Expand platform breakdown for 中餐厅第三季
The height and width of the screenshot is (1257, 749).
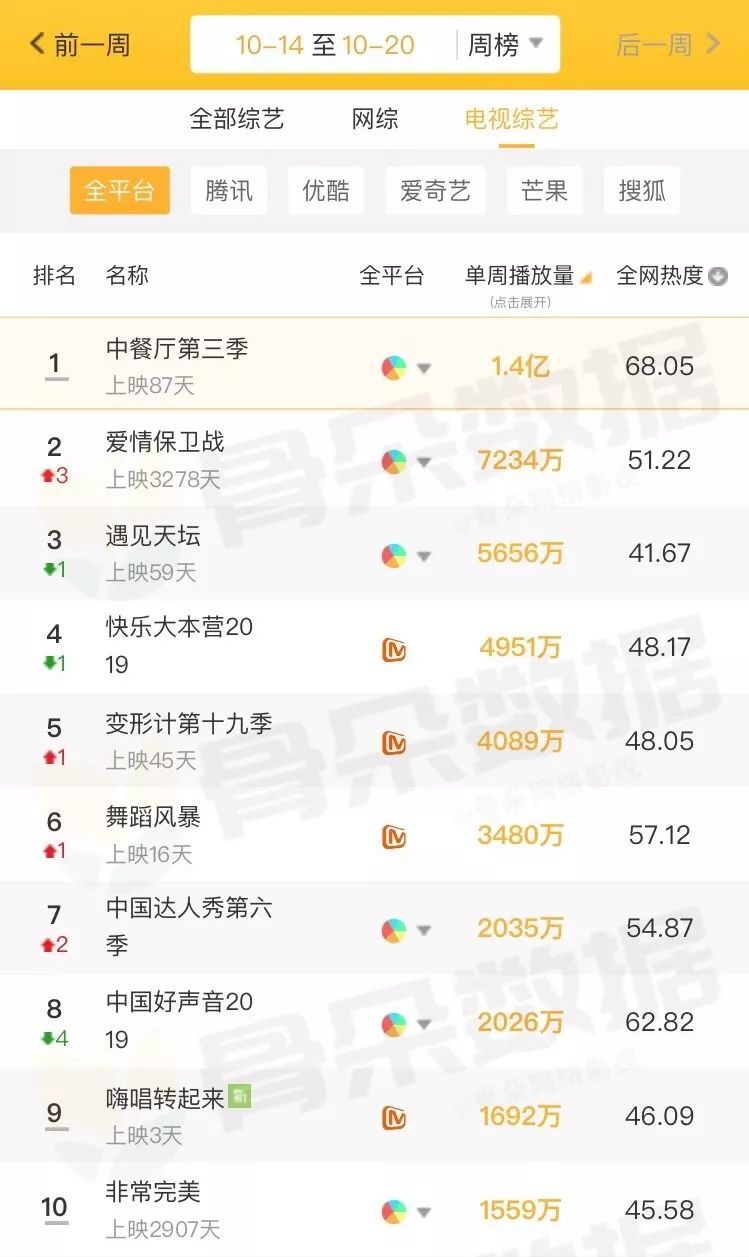click(x=406, y=368)
